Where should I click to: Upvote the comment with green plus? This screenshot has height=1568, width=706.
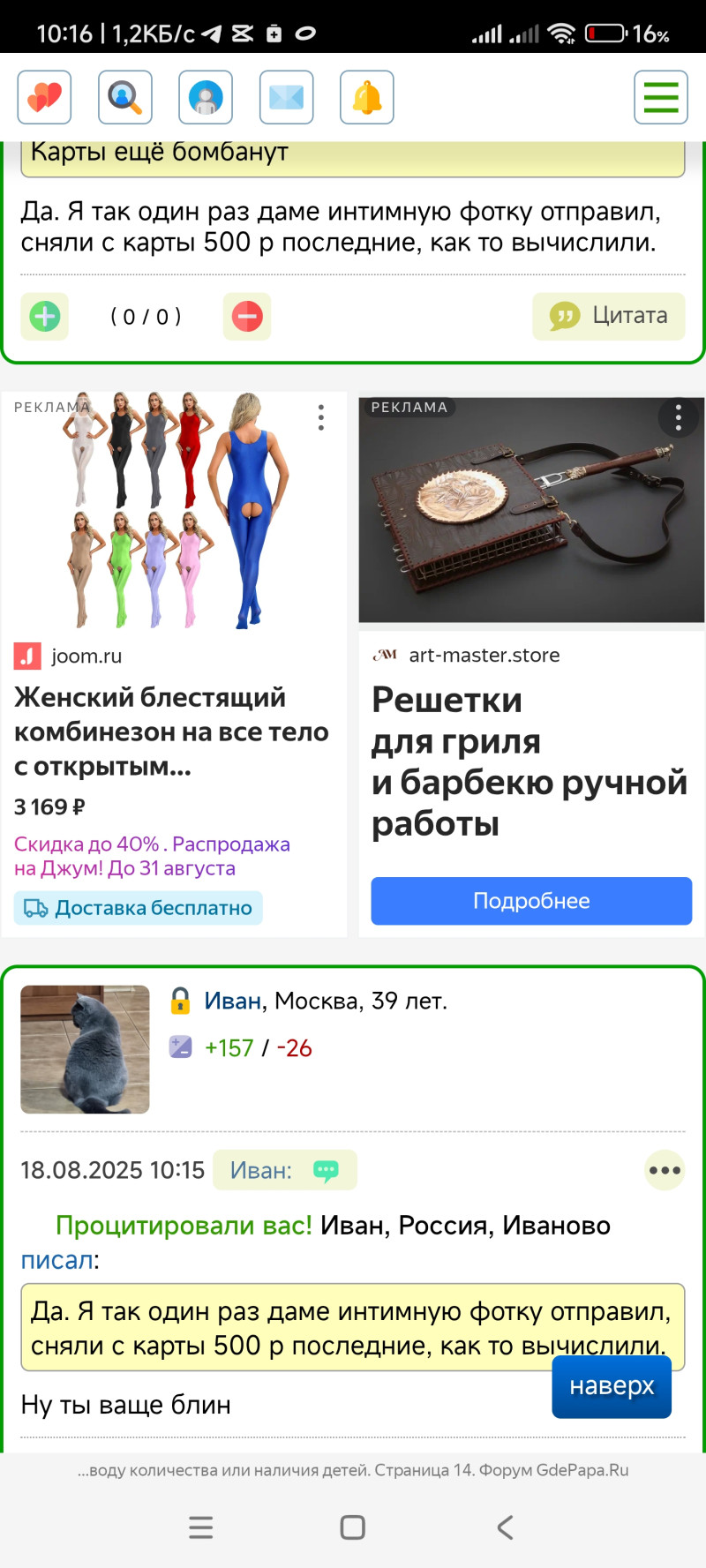pos(45,316)
